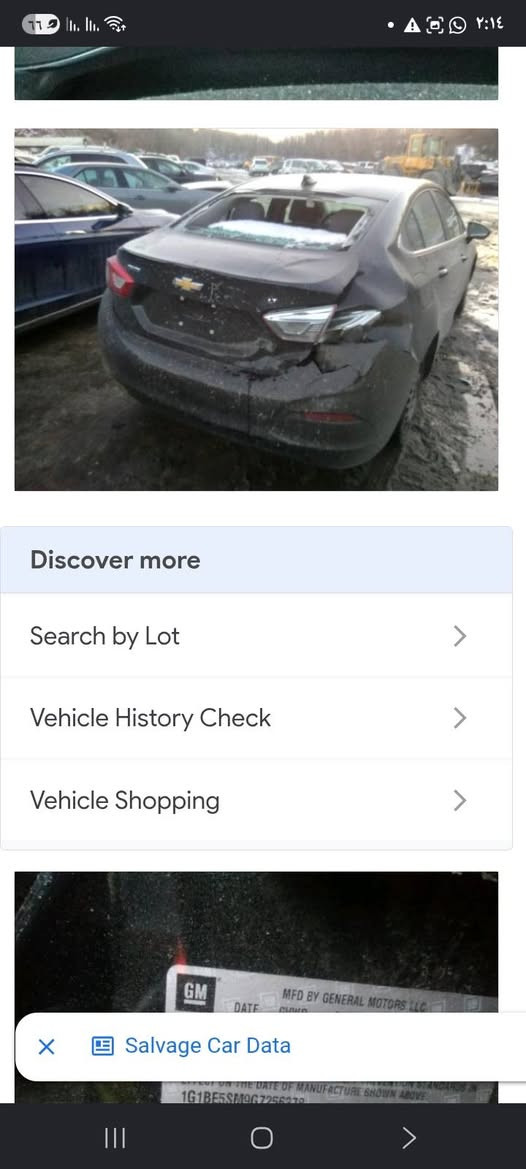Open Search by Lot
This screenshot has width=526, height=1169.
[256, 636]
